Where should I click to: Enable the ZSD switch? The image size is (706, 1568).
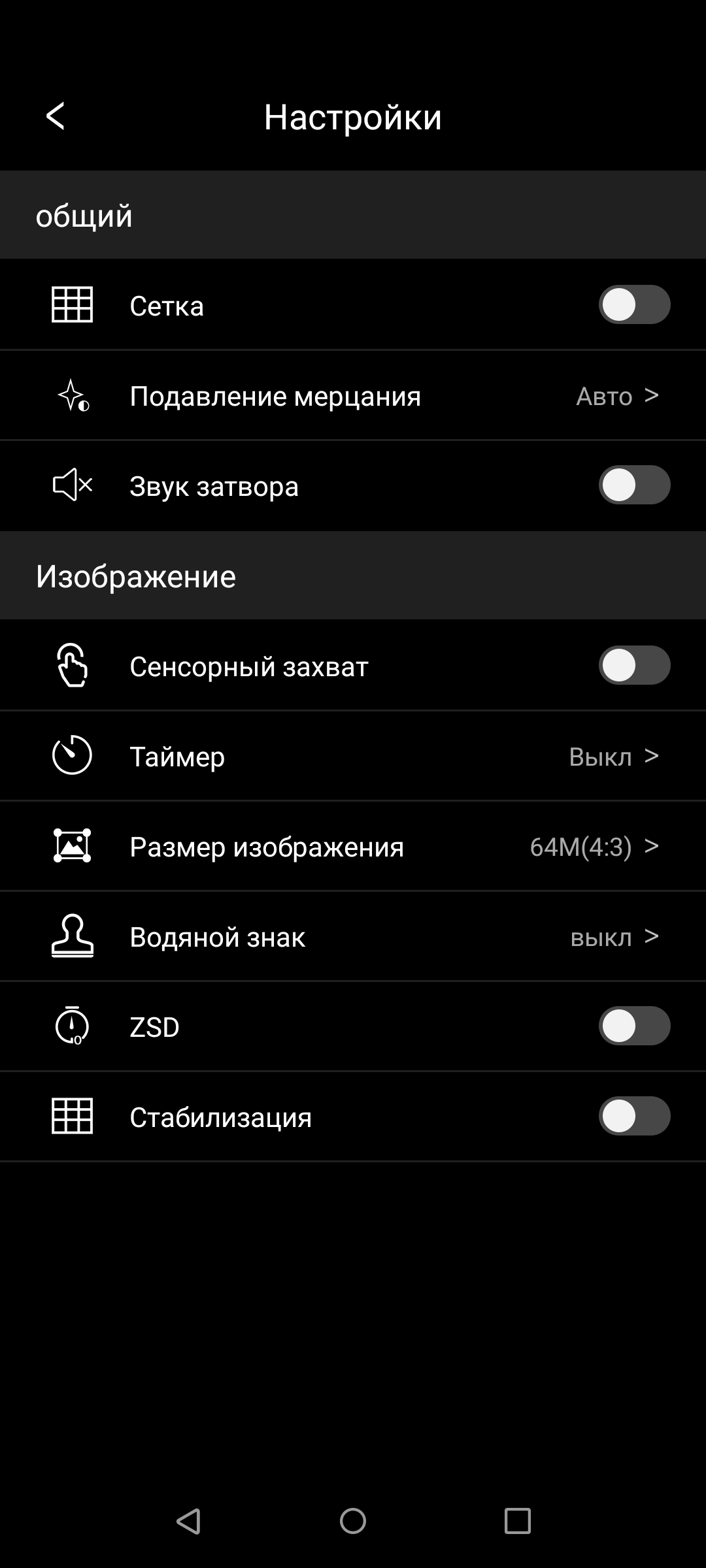(x=634, y=1026)
